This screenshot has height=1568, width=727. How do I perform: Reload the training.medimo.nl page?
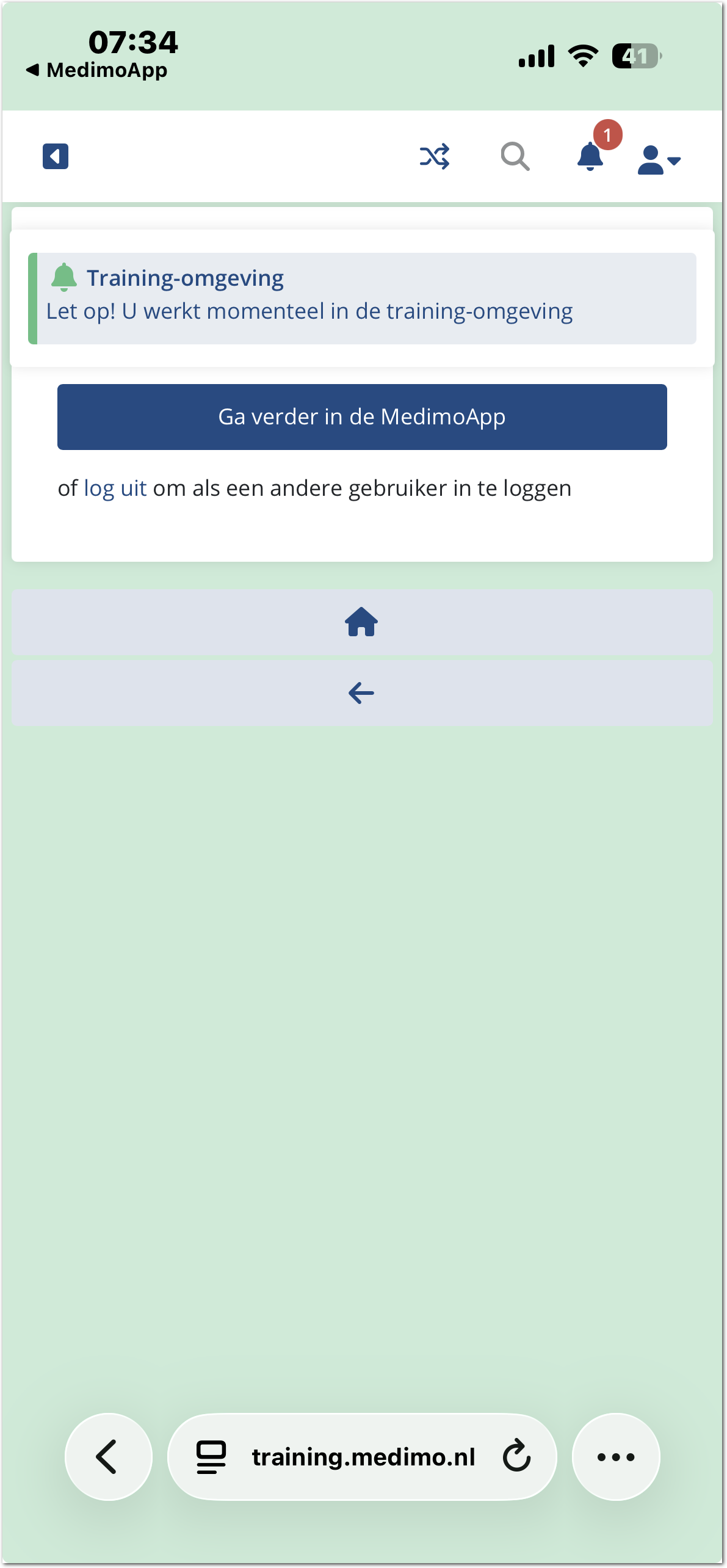(516, 1457)
